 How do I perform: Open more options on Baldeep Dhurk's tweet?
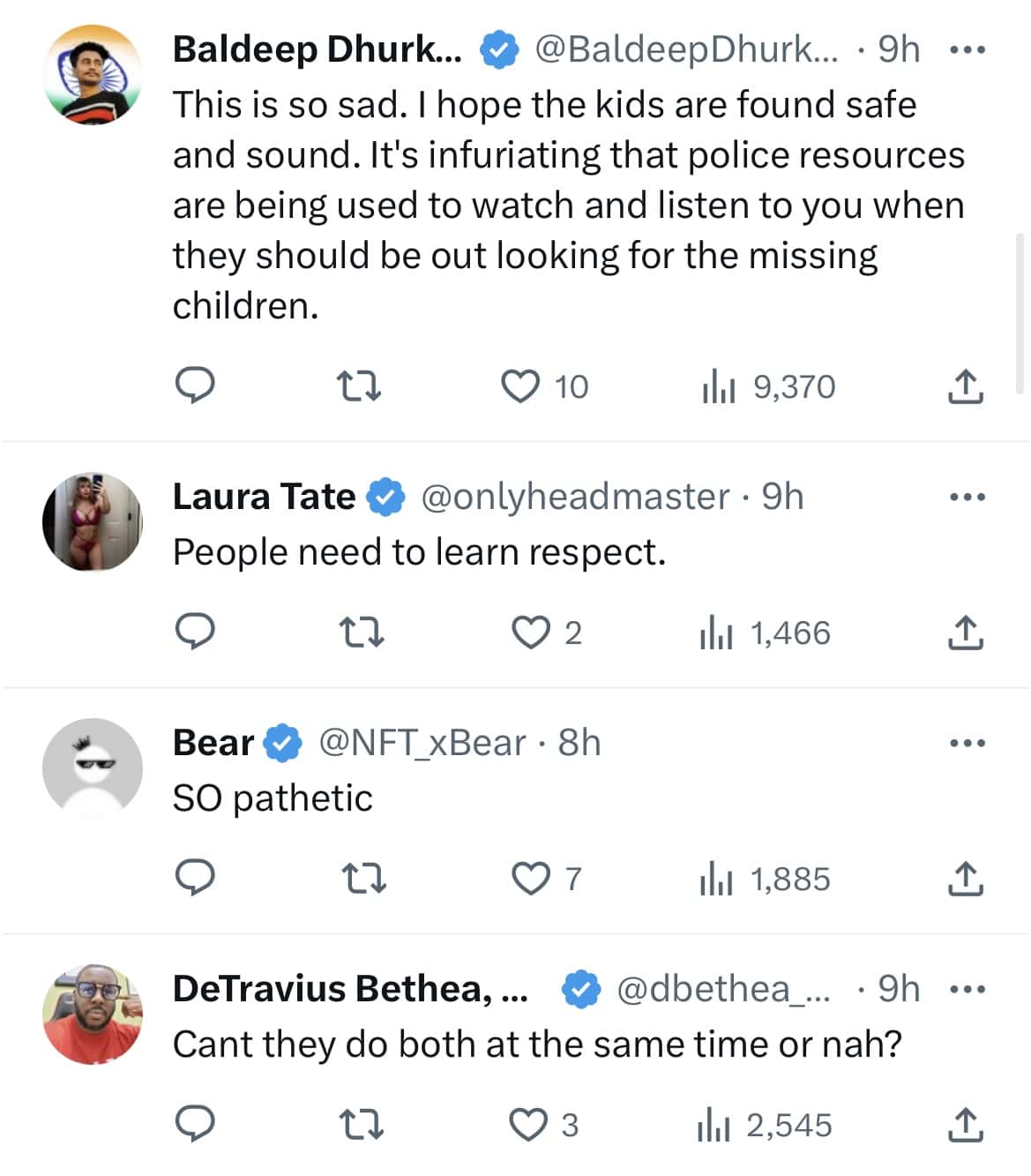tap(967, 50)
